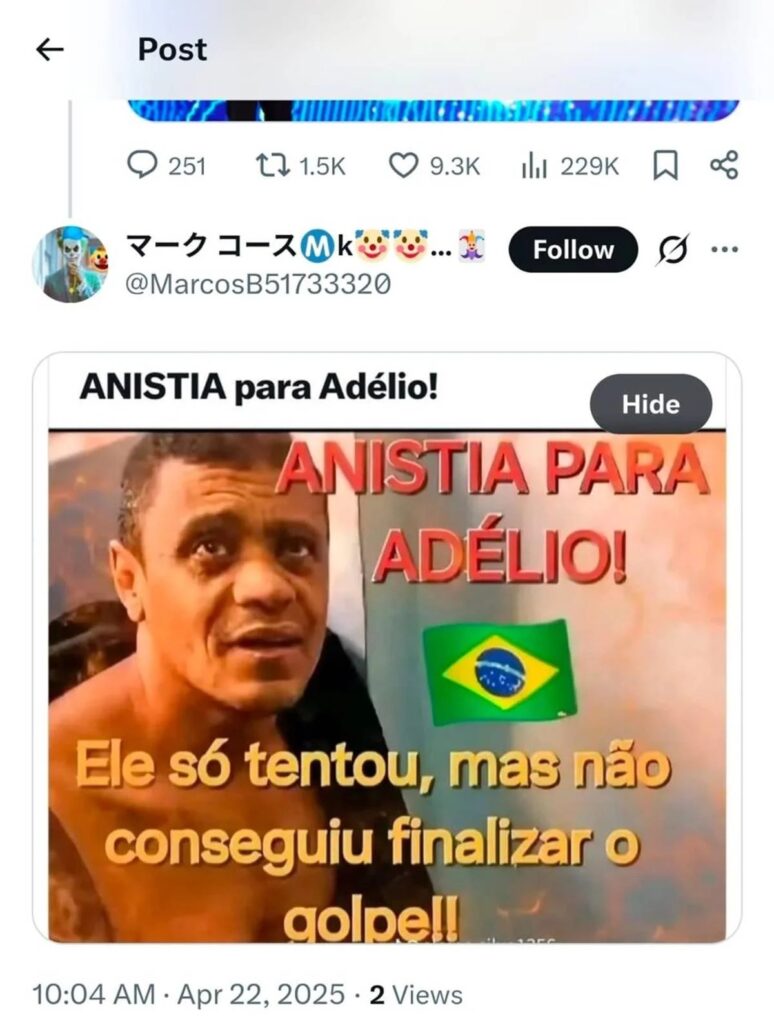The height and width of the screenshot is (1024, 774).
Task: Open the post's three-dot overflow menu
Action: tap(724, 250)
